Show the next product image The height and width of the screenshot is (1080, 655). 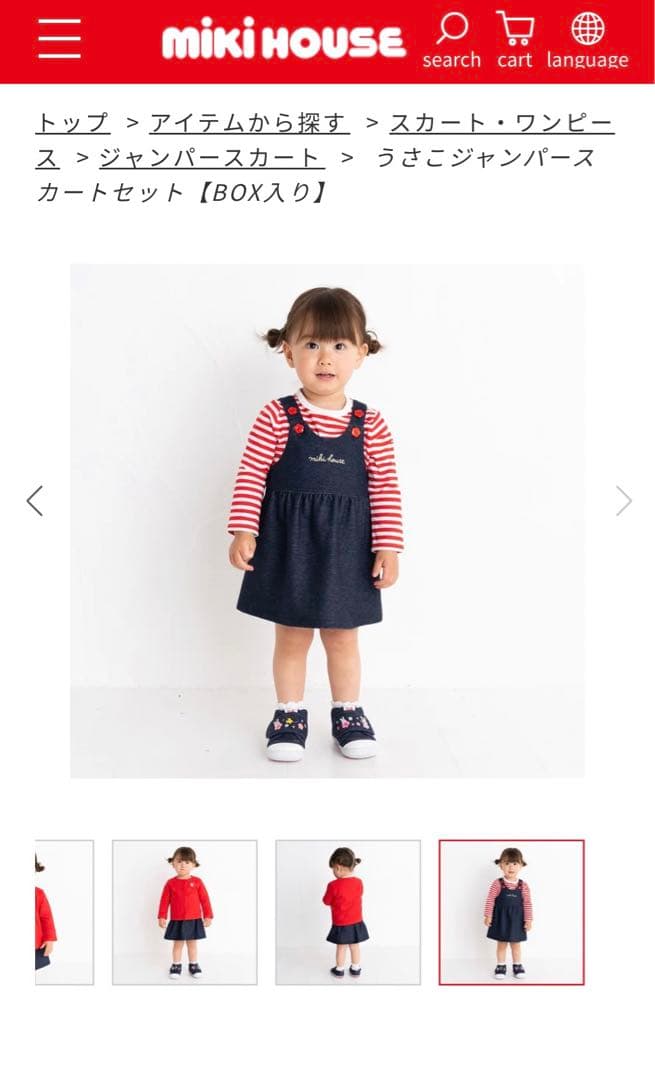point(623,500)
